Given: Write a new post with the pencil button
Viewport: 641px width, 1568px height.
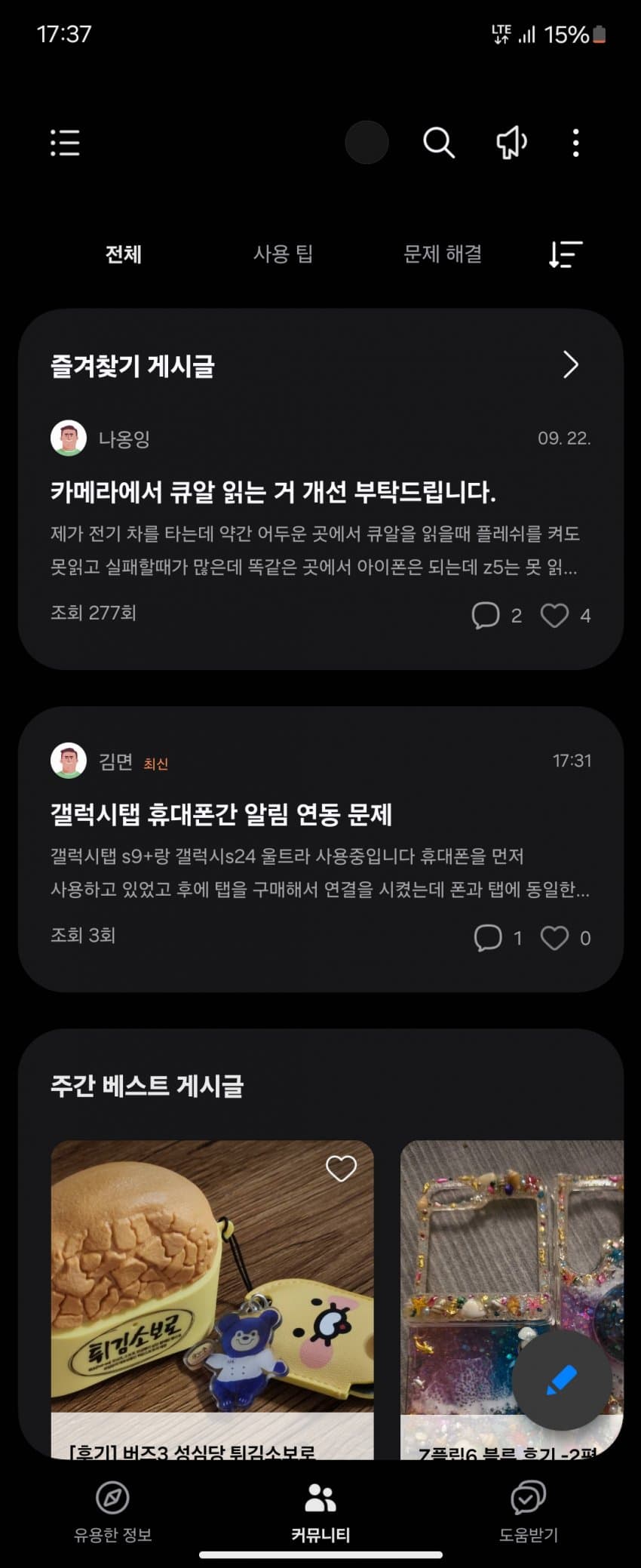Looking at the screenshot, I should tap(562, 1379).
